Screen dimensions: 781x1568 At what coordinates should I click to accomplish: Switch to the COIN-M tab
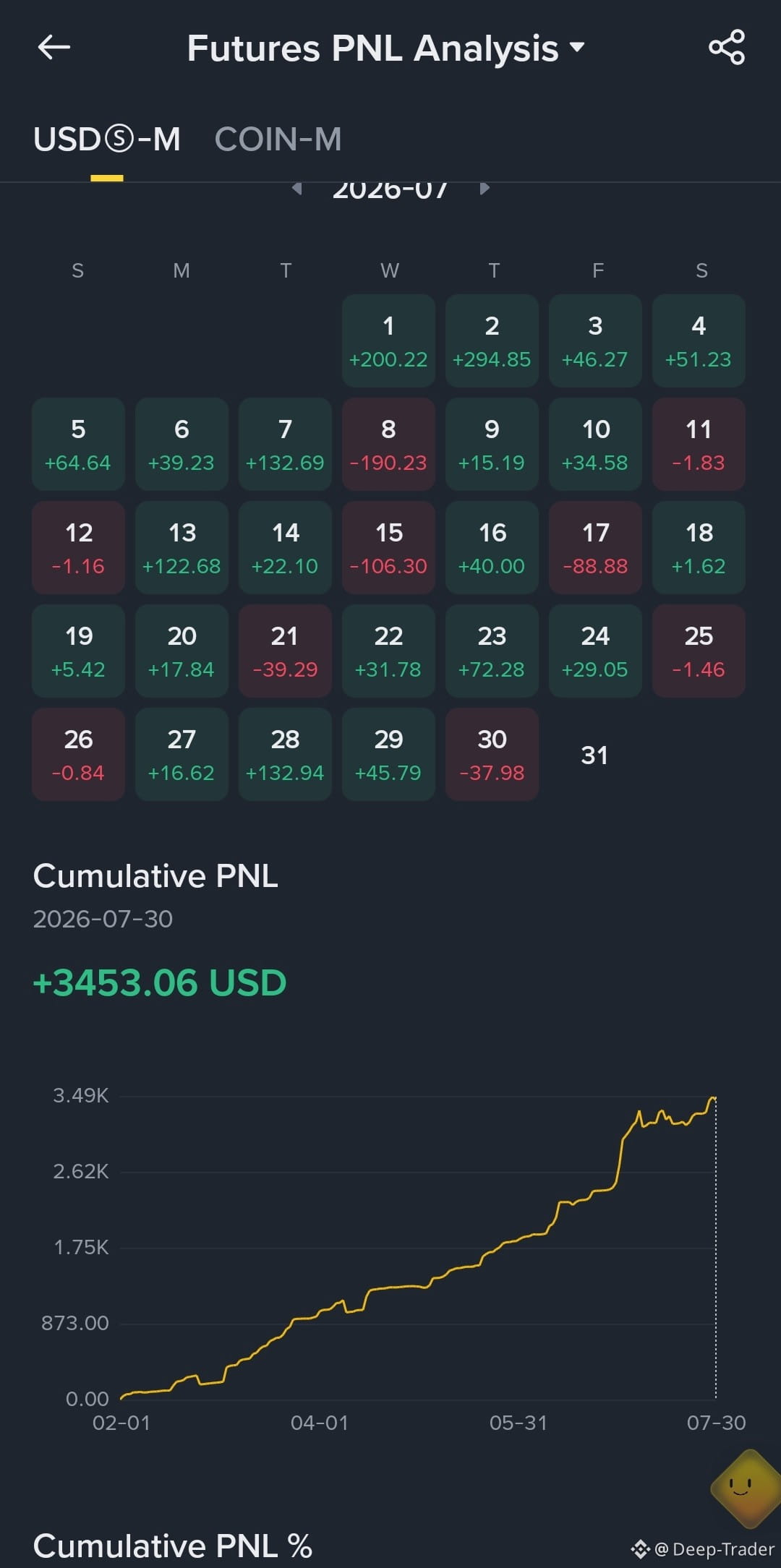point(278,140)
